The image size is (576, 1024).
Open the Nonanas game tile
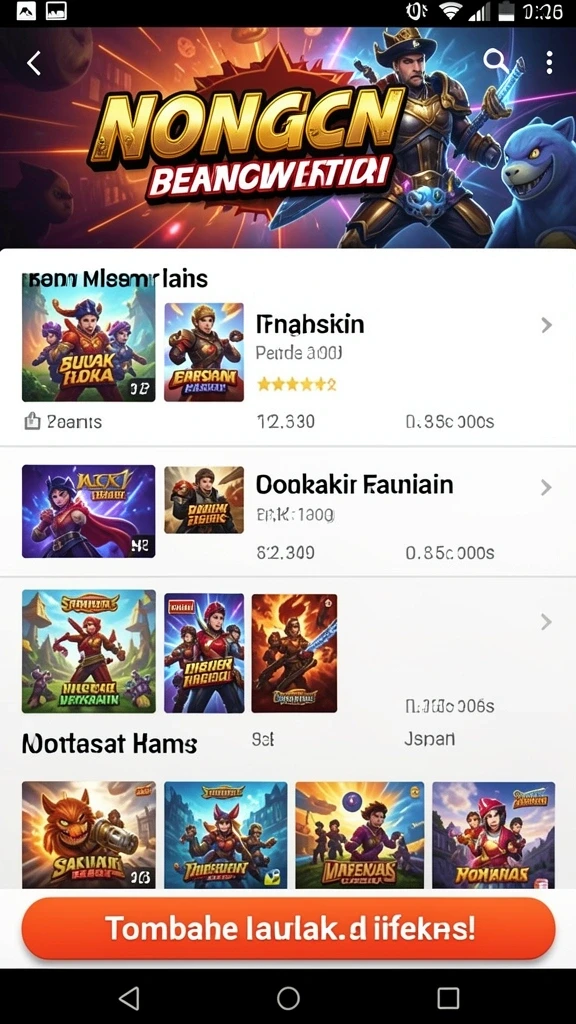(x=494, y=835)
